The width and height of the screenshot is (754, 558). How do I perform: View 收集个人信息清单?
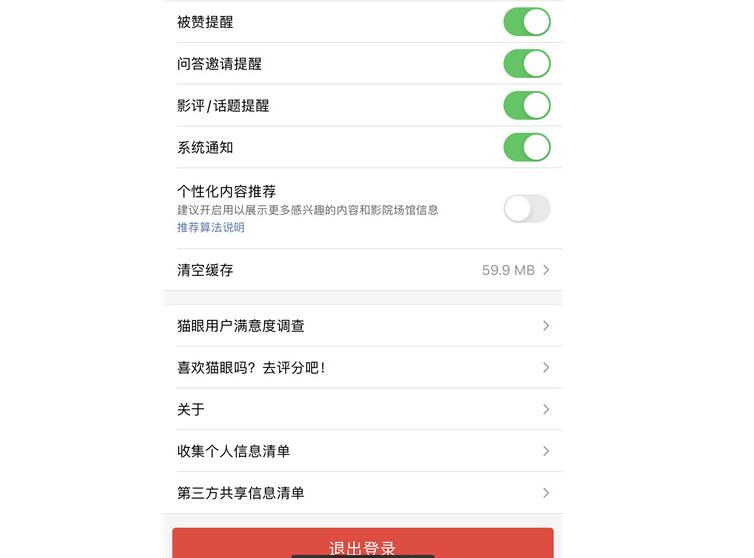[363, 452]
